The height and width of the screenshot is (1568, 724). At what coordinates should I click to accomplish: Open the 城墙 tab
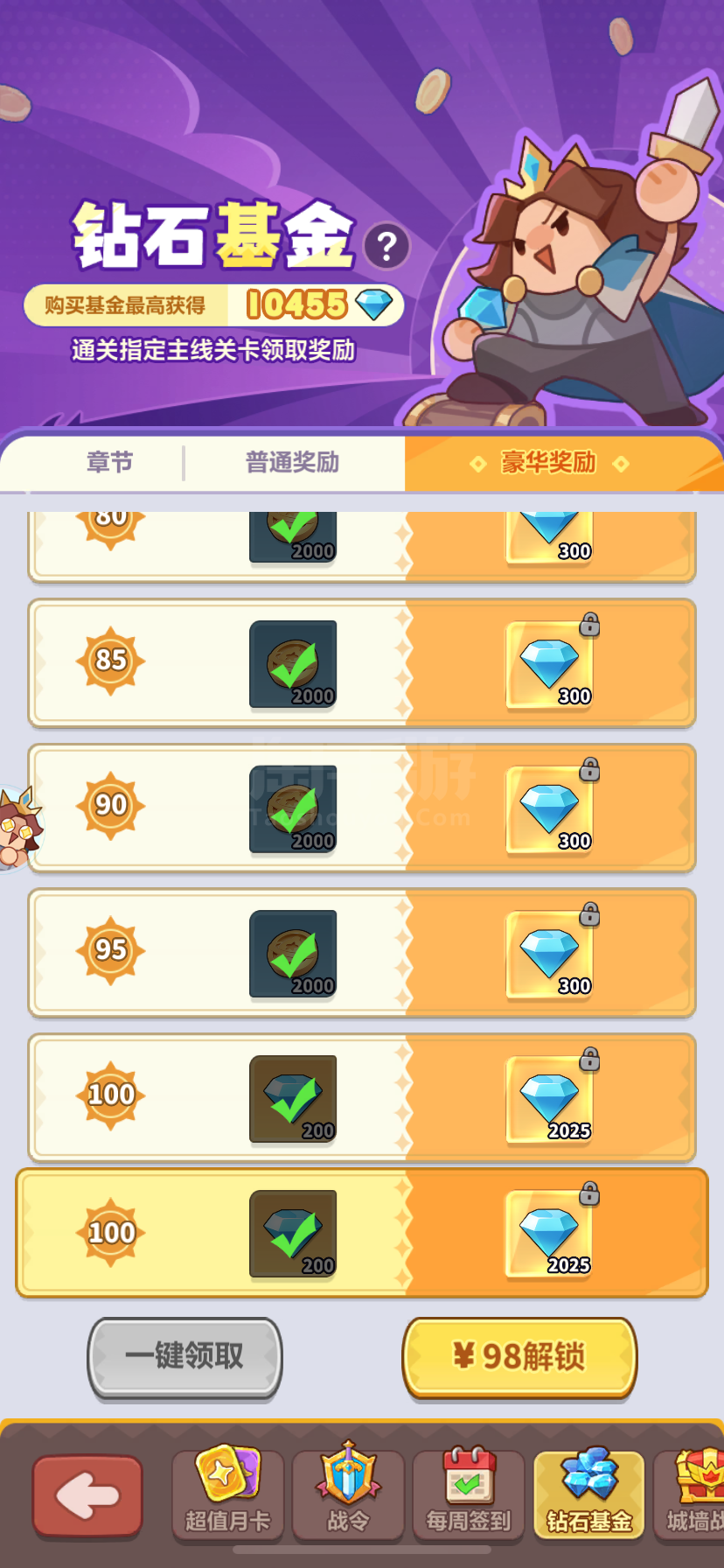tap(693, 1494)
